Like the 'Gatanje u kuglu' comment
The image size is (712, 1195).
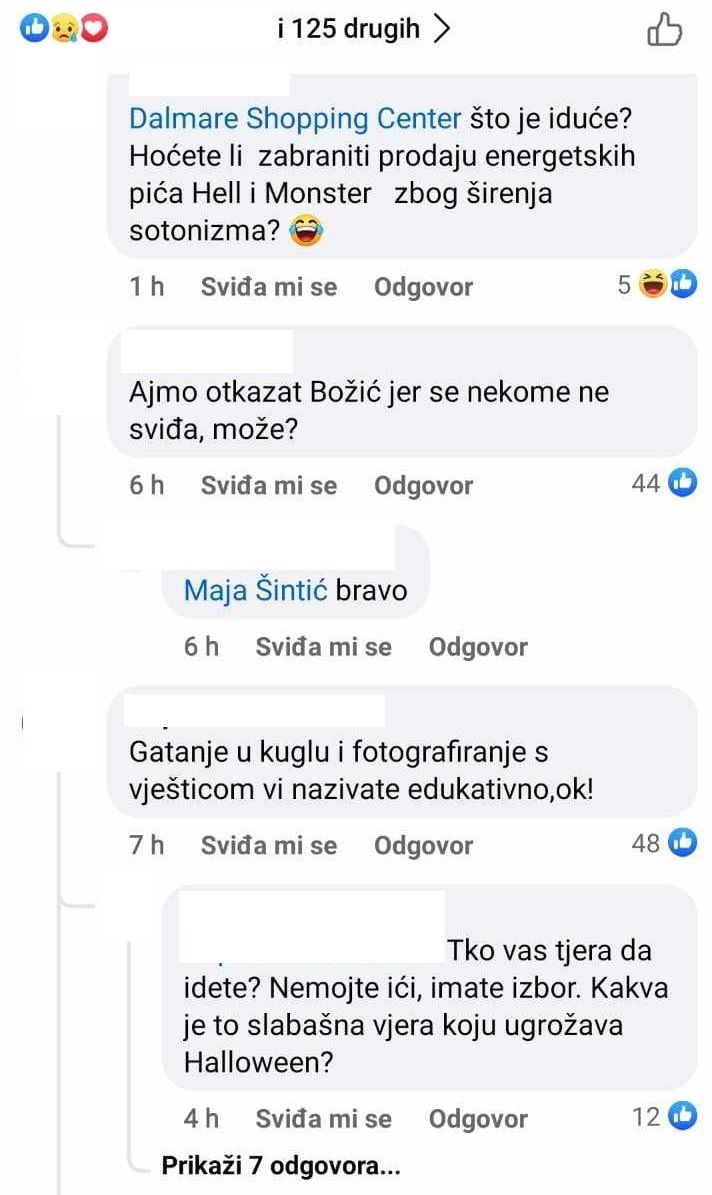(x=269, y=845)
